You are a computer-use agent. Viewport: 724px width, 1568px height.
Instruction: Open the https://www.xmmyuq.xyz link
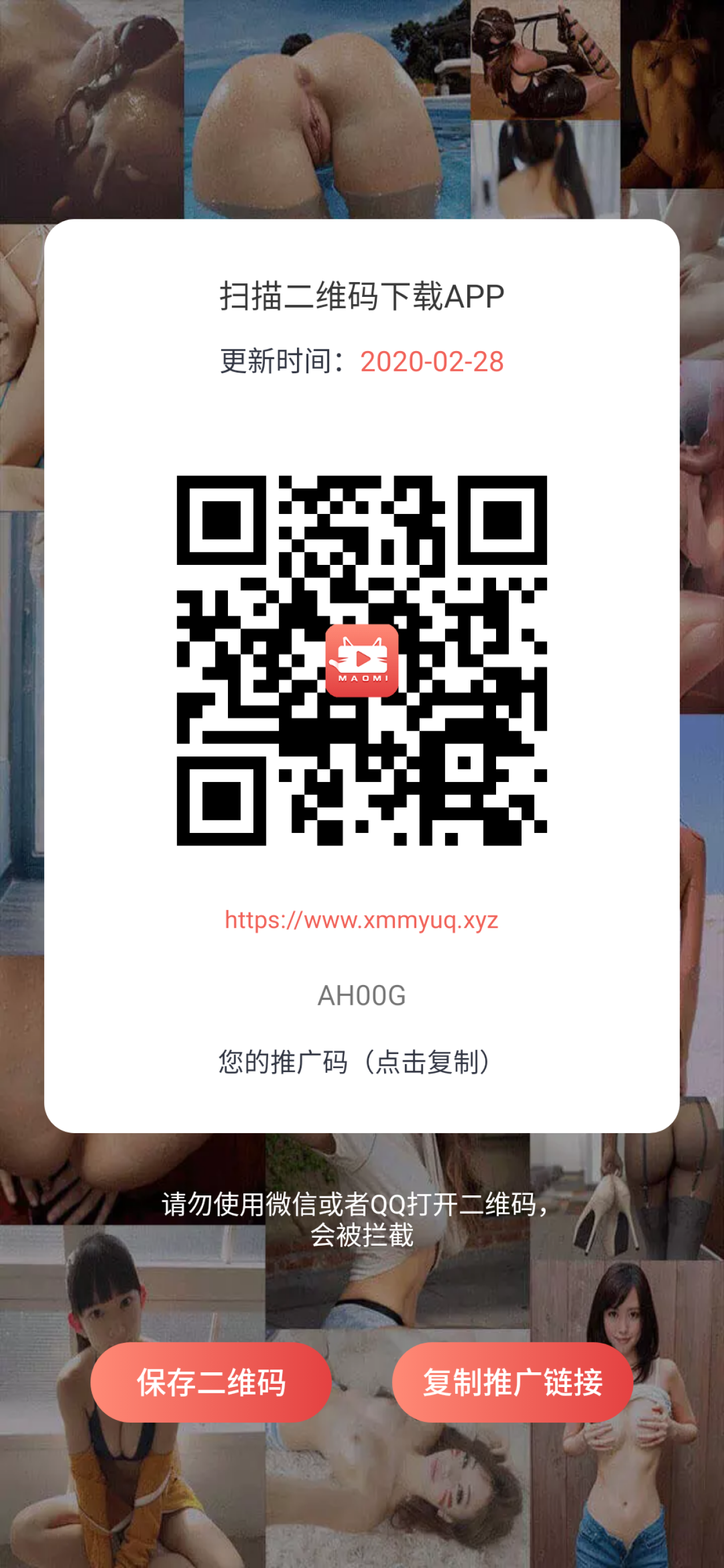361,920
